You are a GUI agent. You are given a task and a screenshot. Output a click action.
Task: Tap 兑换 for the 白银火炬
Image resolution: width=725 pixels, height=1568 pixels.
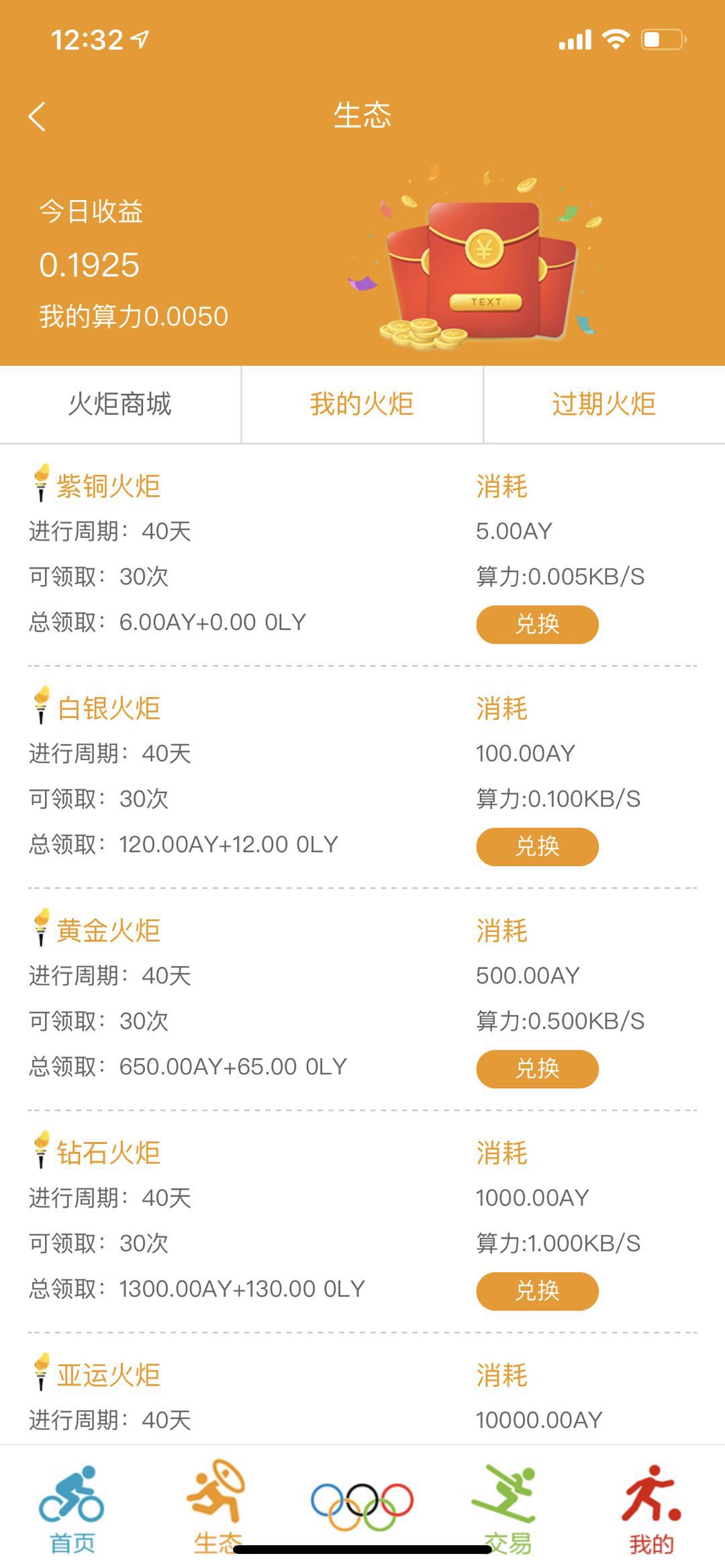pyautogui.click(x=537, y=847)
